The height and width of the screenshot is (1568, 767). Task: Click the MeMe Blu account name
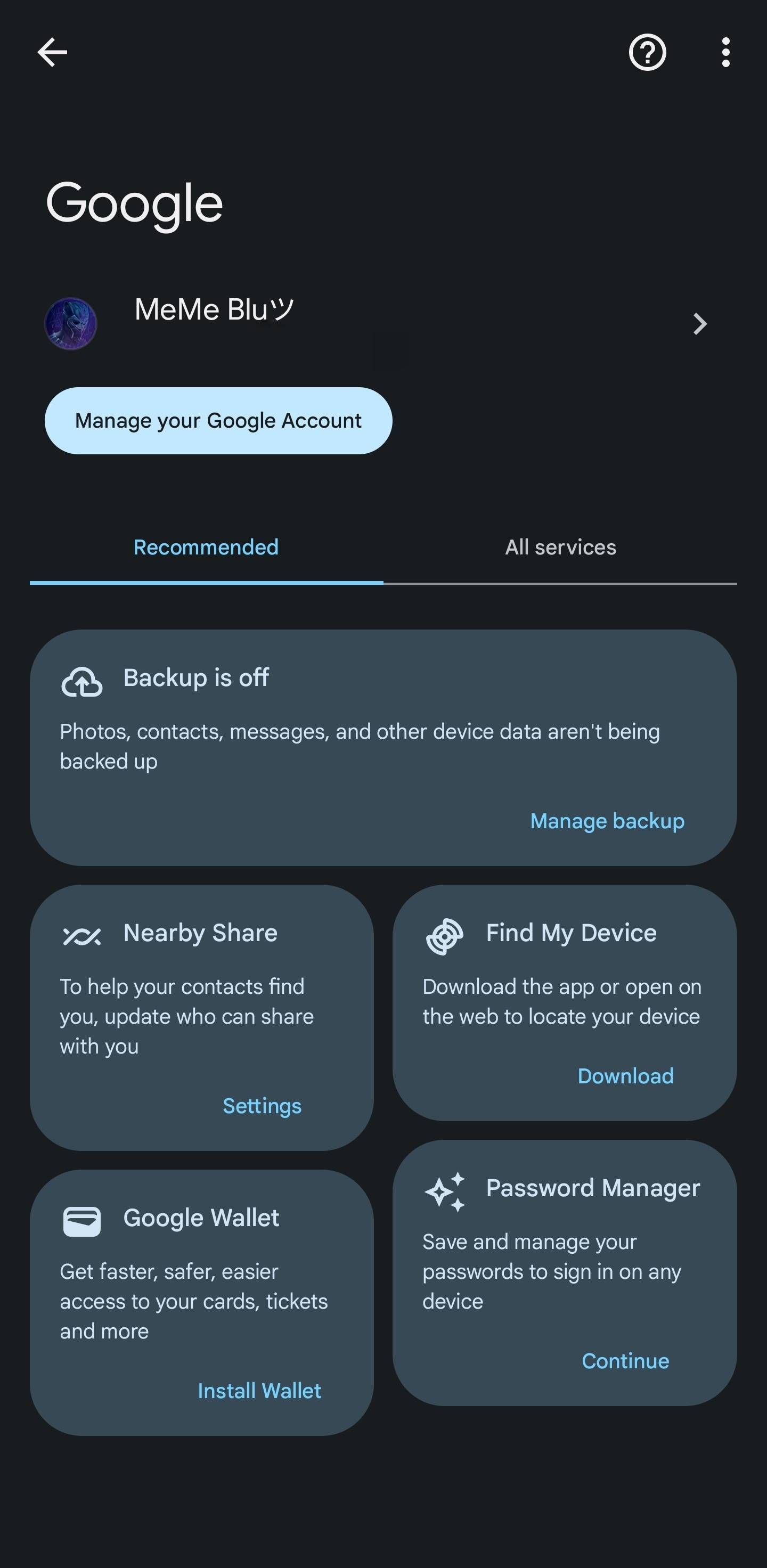coord(213,309)
